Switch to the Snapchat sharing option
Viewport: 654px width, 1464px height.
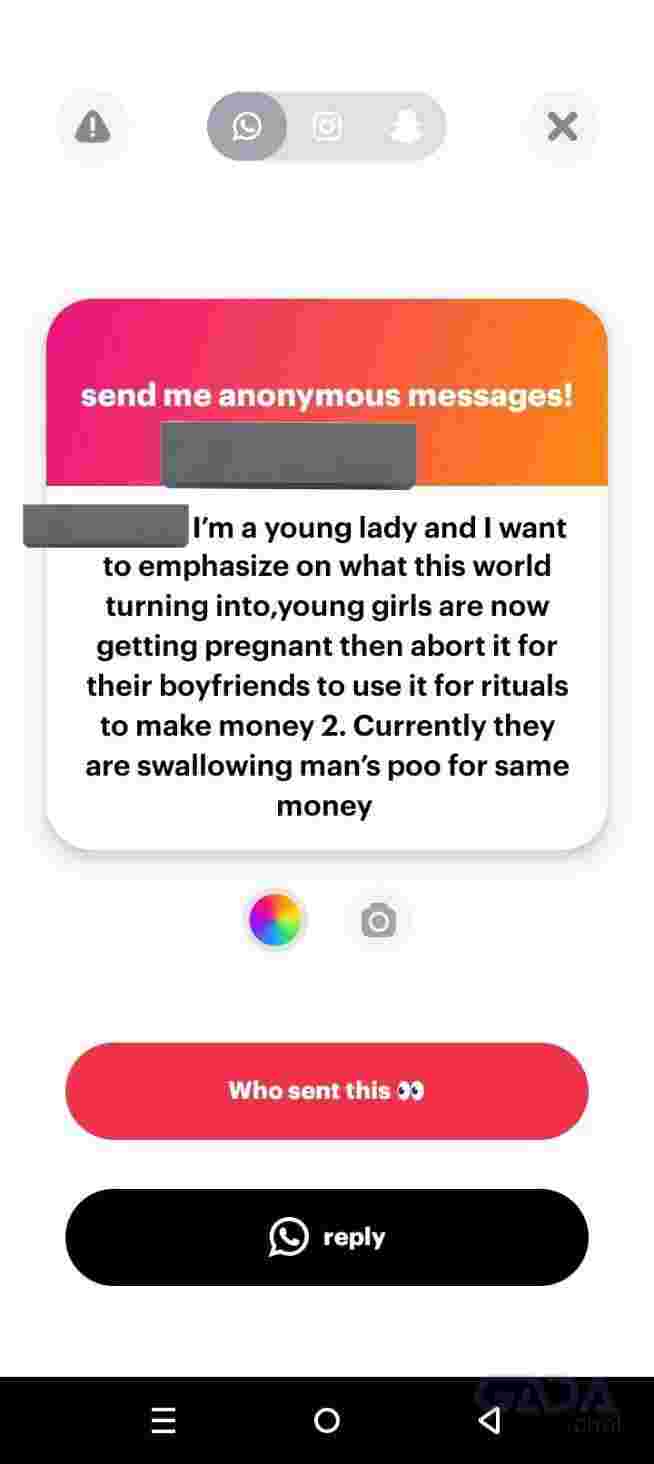pos(405,127)
